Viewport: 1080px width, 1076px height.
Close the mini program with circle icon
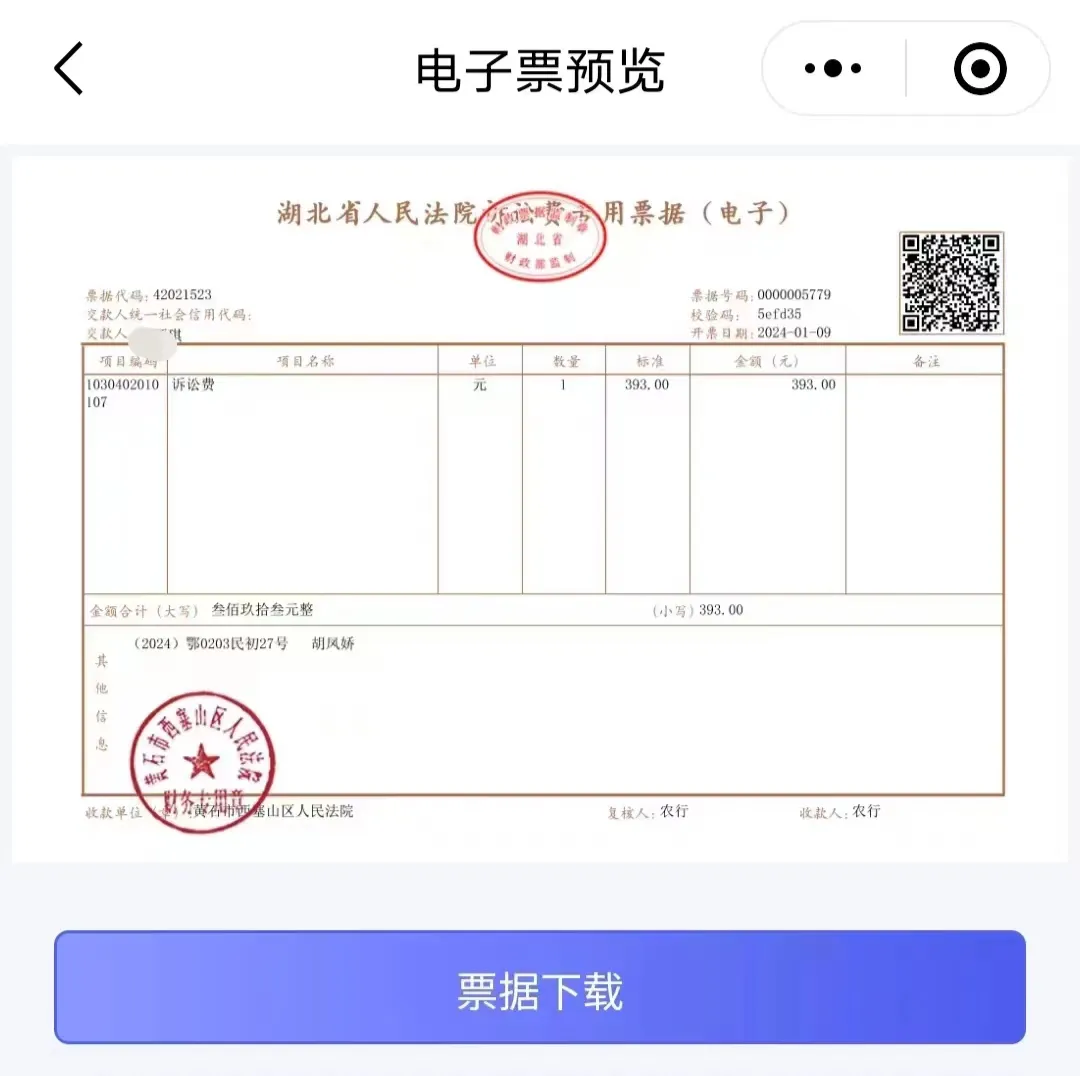point(979,69)
